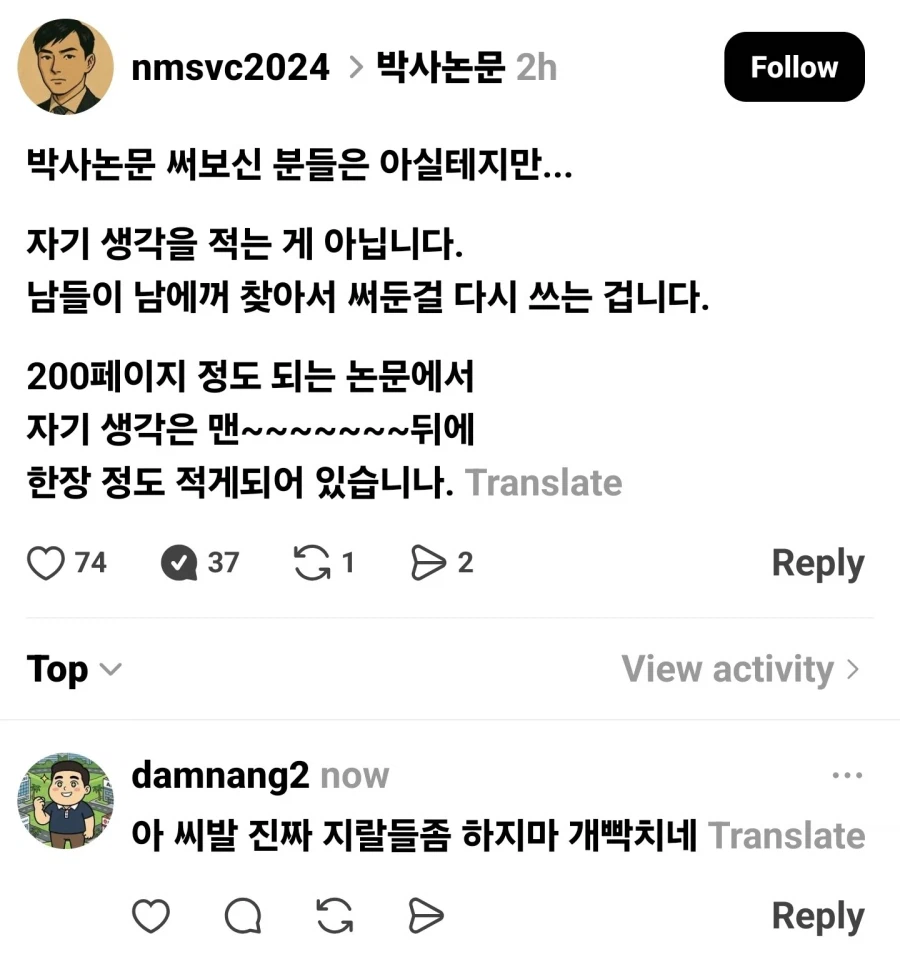Repost damnang2's comment via repost icon

click(x=334, y=915)
